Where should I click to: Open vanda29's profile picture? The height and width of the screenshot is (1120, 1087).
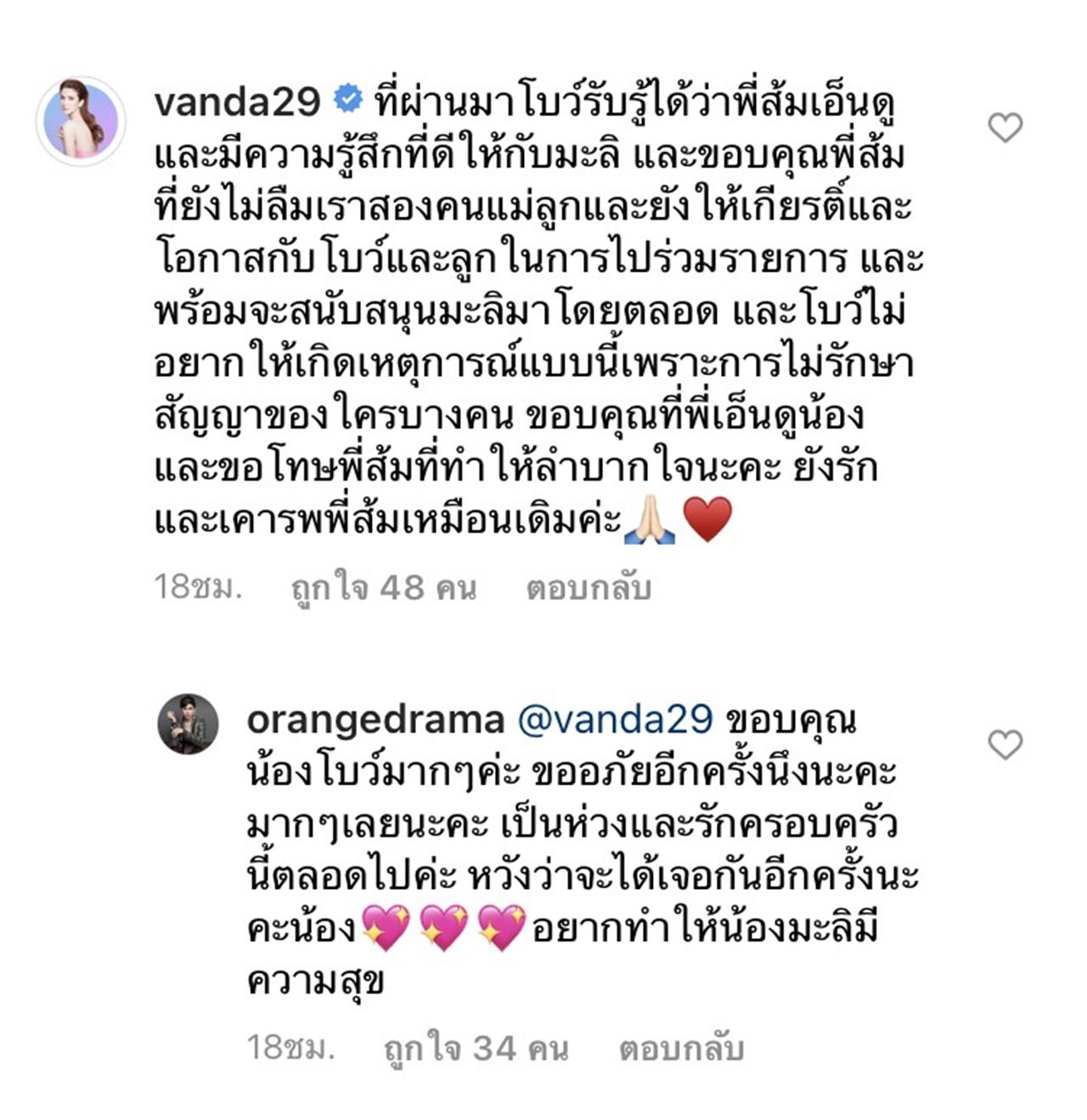(81, 121)
